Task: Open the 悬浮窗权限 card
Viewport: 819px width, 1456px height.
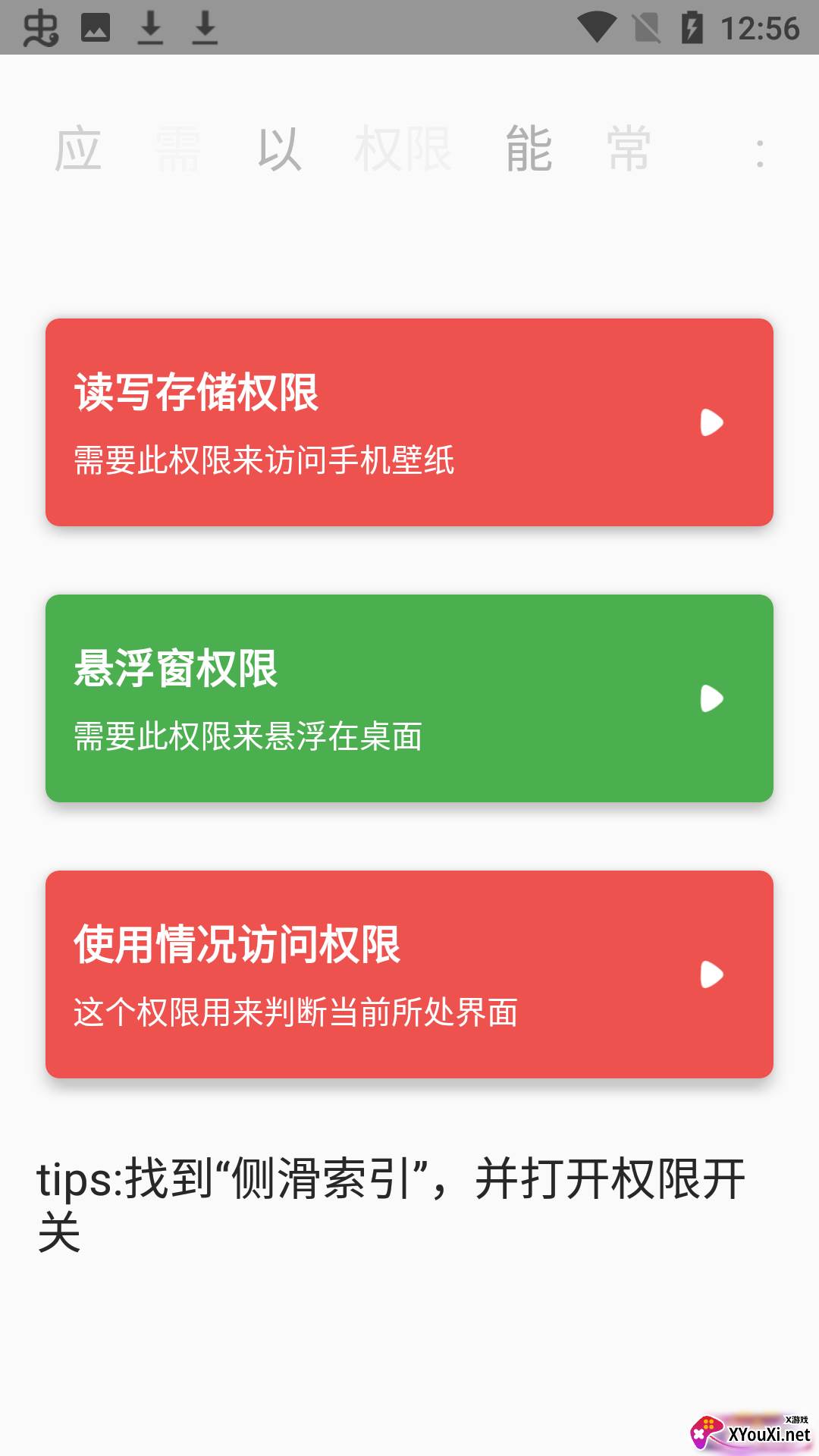Action: 409,698
